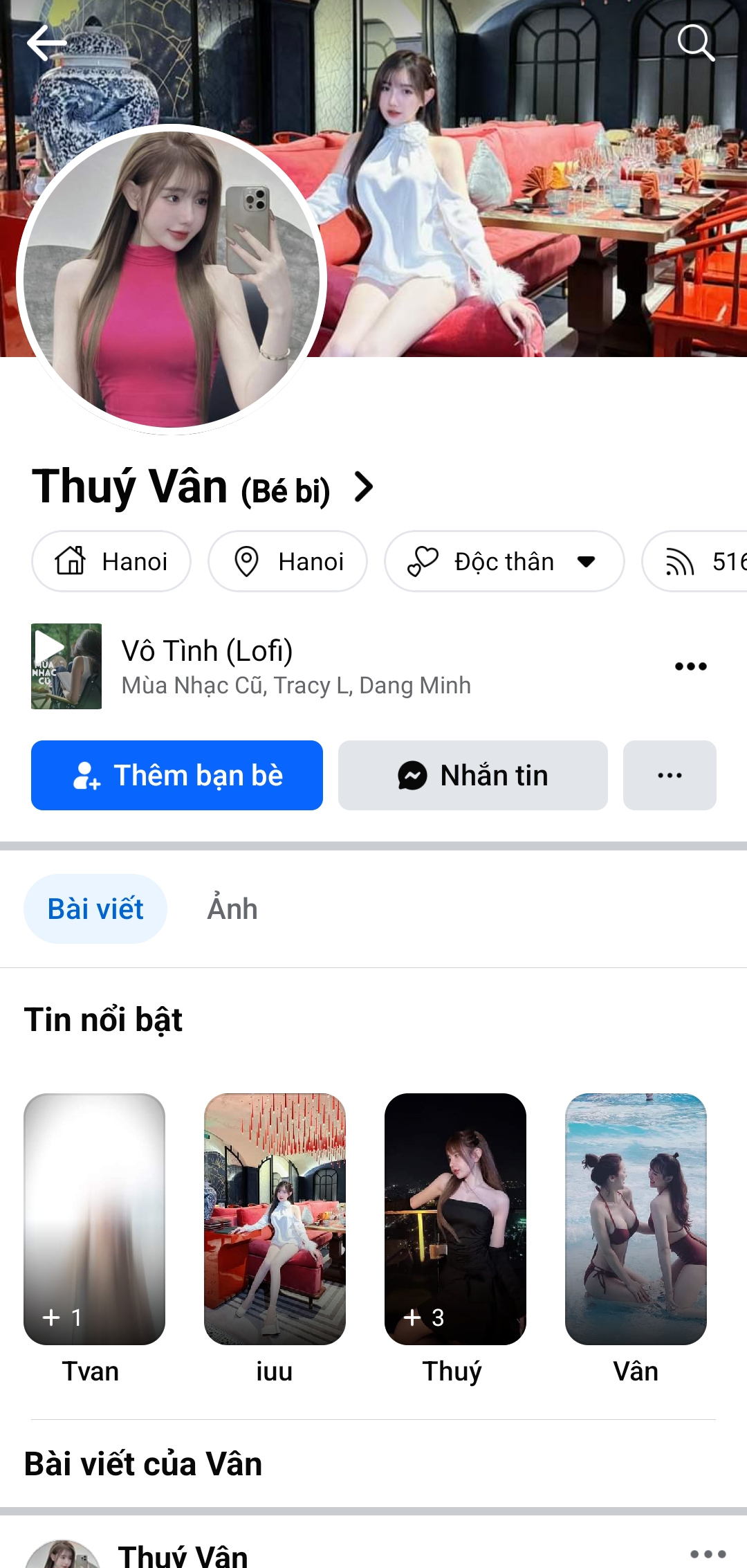Open the Thuý highlight showing +3
747x1568 pixels.
click(454, 1218)
